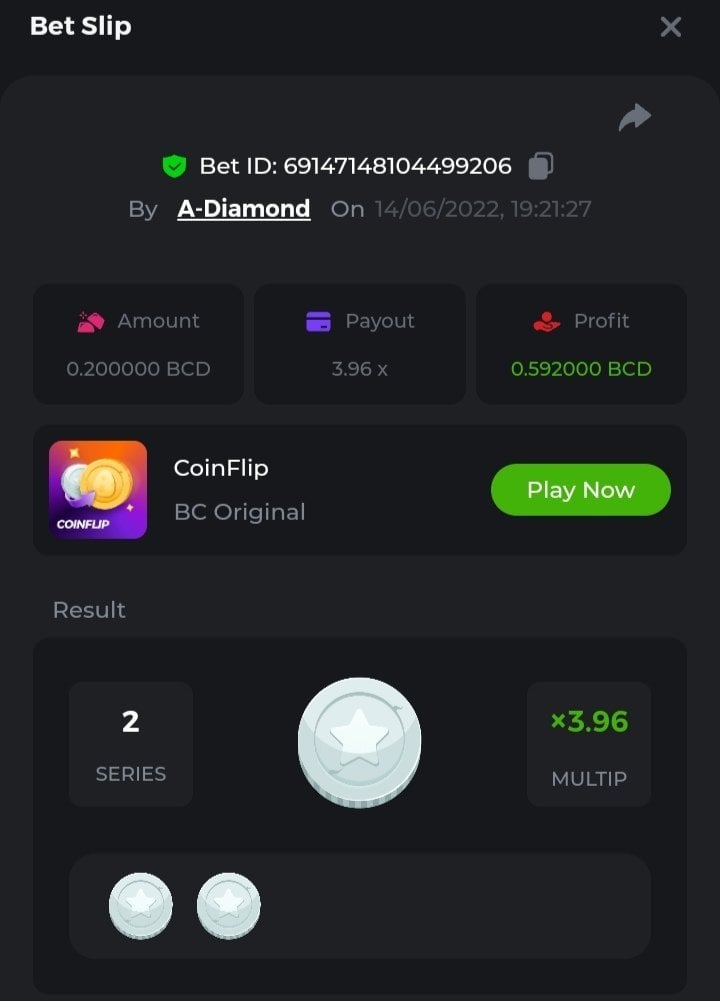Screen dimensions: 720x1001
Task: Open the CoinFlip game tile
Action: click(x=98, y=490)
